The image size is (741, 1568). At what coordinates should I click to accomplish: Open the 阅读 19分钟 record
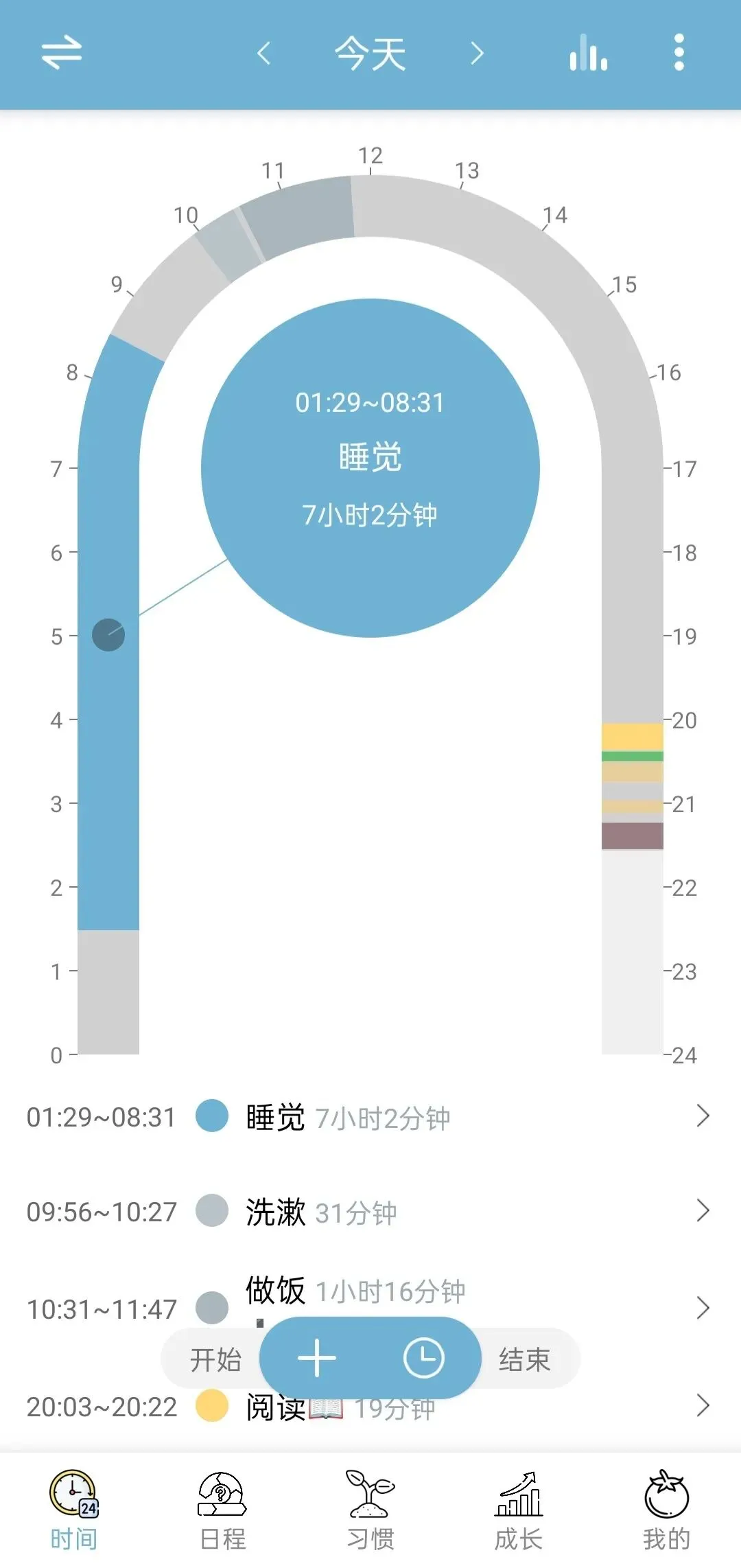tap(370, 1407)
